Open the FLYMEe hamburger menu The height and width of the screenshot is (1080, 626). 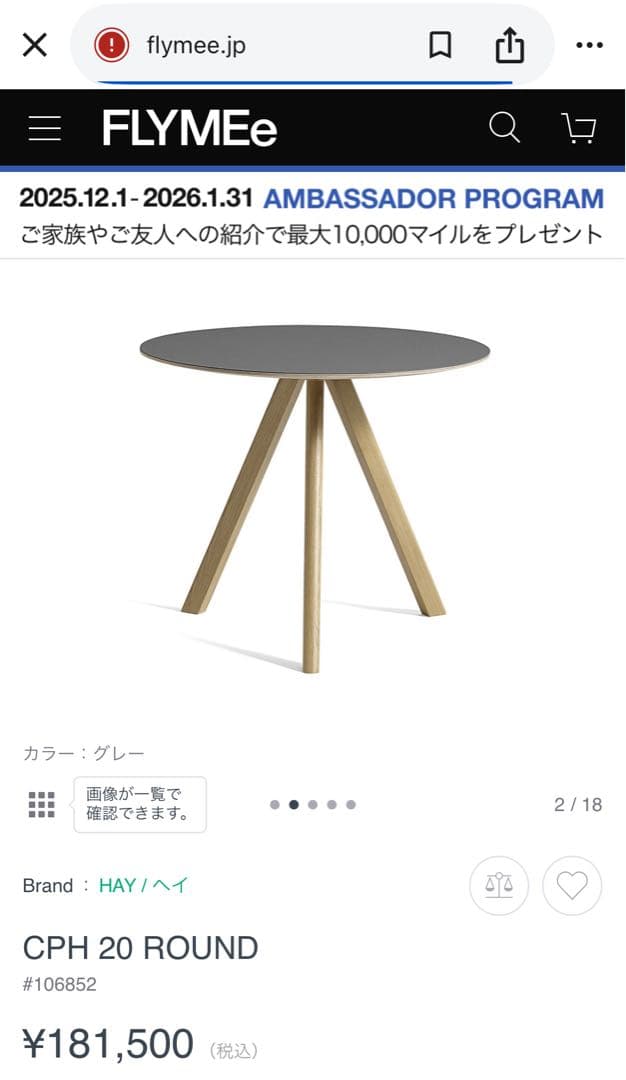(x=44, y=128)
